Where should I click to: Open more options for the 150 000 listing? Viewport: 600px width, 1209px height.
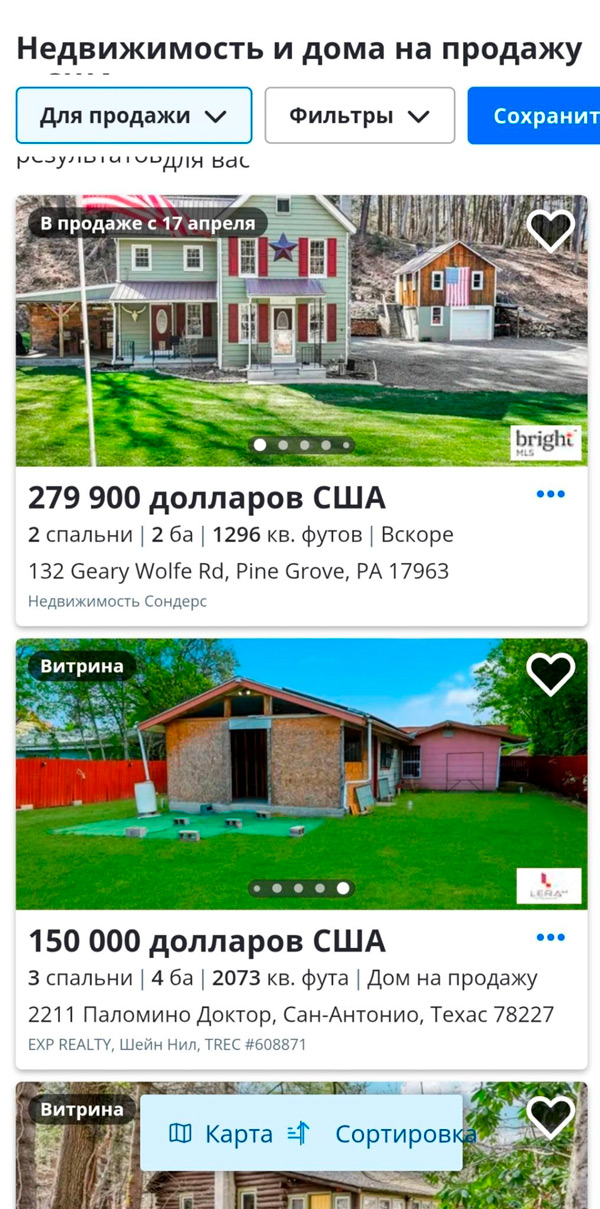coord(550,937)
